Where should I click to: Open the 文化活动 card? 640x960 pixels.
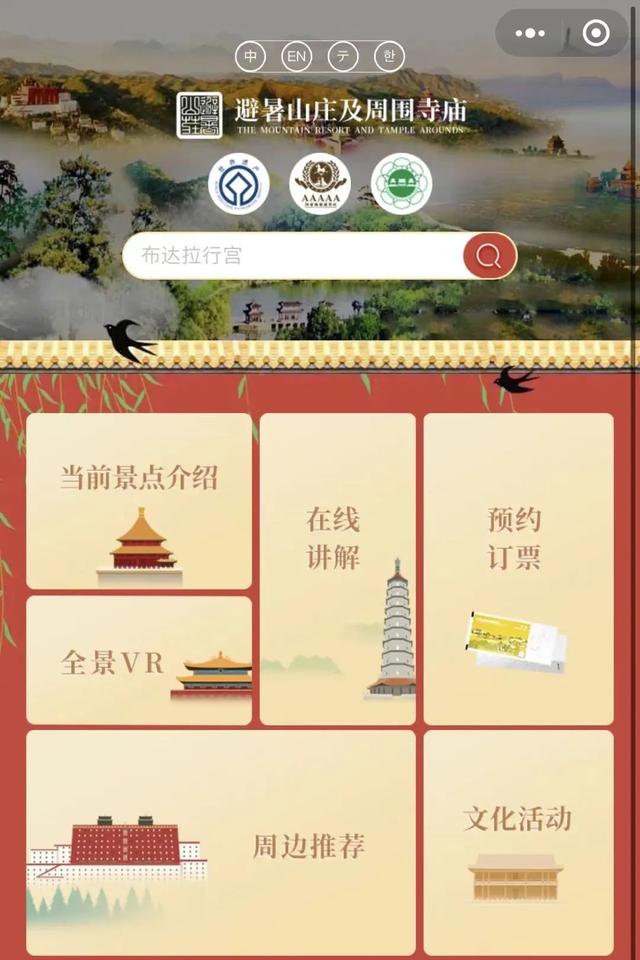coord(518,842)
